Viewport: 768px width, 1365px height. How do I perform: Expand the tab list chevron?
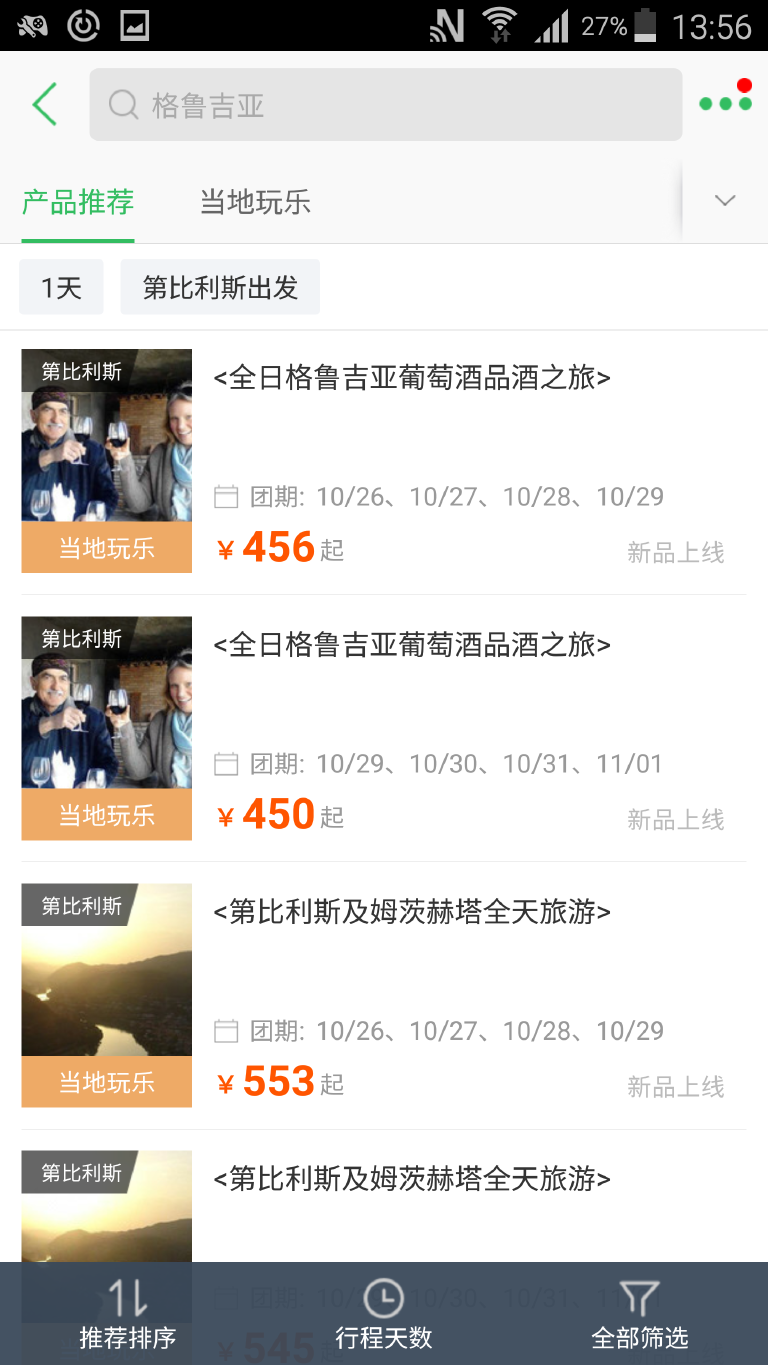pyautogui.click(x=725, y=201)
